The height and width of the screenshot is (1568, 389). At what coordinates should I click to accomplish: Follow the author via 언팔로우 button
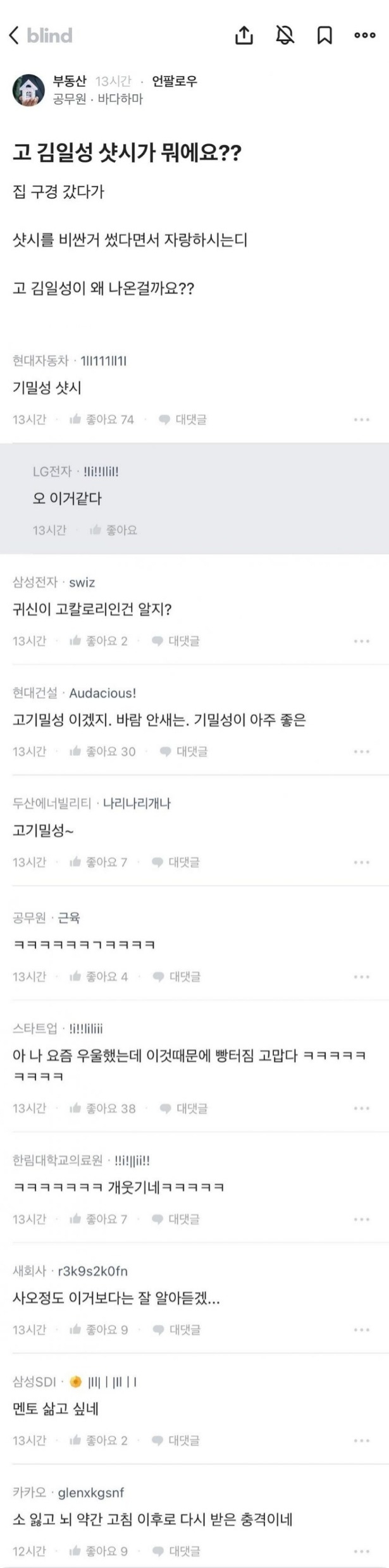pos(175,81)
